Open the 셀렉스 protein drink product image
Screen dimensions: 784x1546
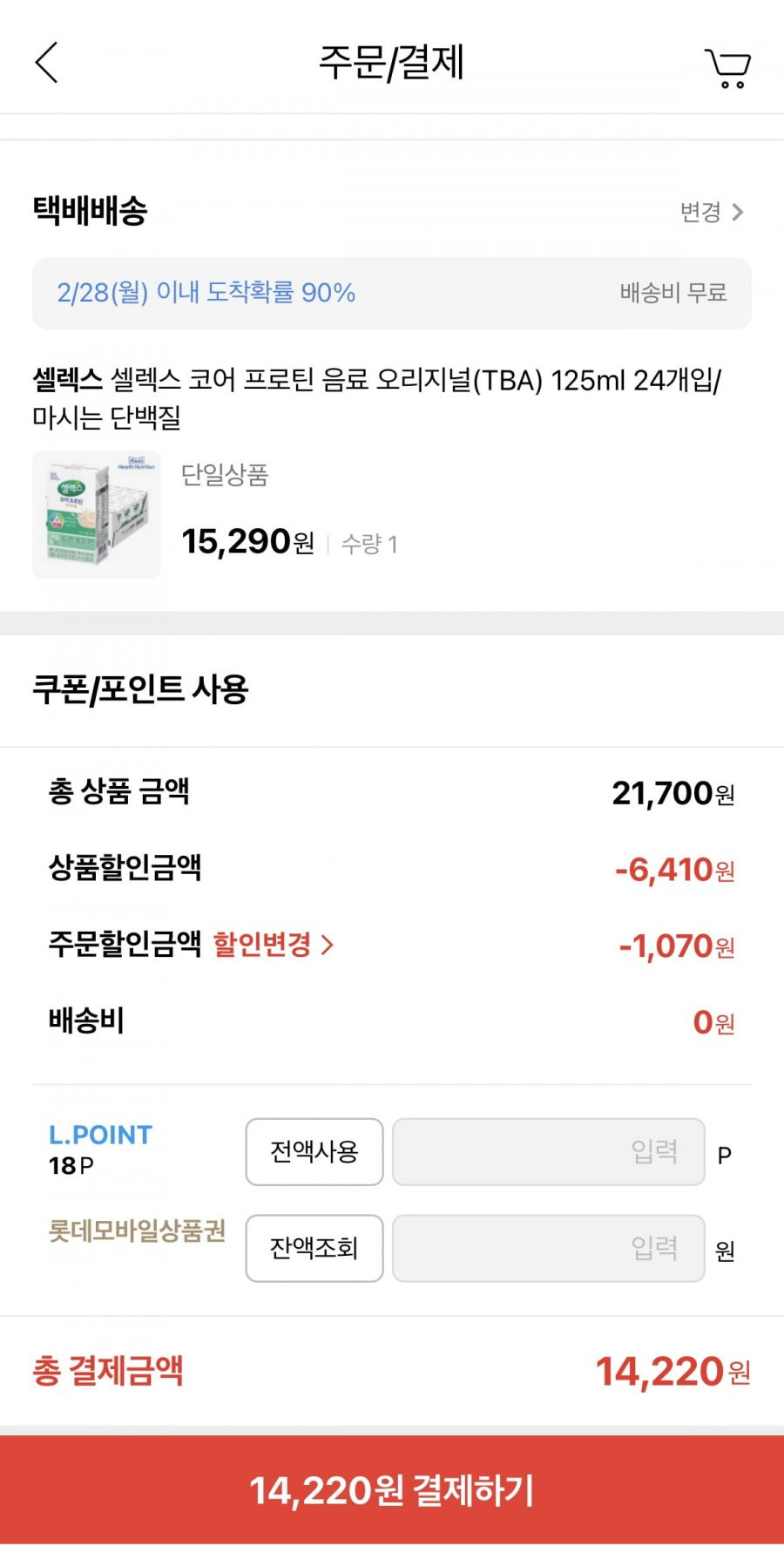pyautogui.click(x=97, y=514)
